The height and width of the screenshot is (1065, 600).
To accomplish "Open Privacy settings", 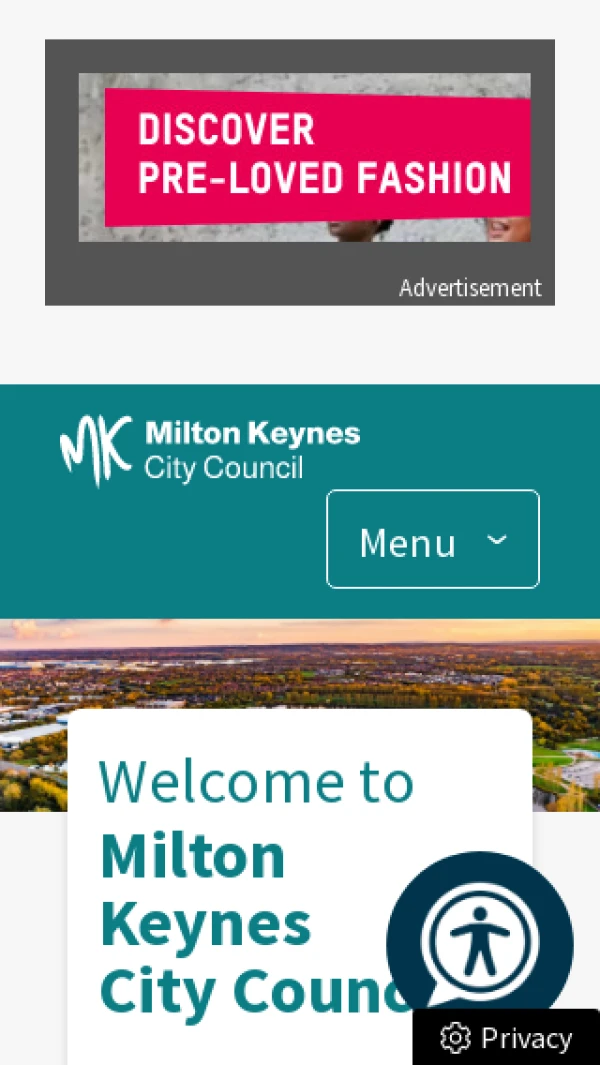I will 507,1039.
